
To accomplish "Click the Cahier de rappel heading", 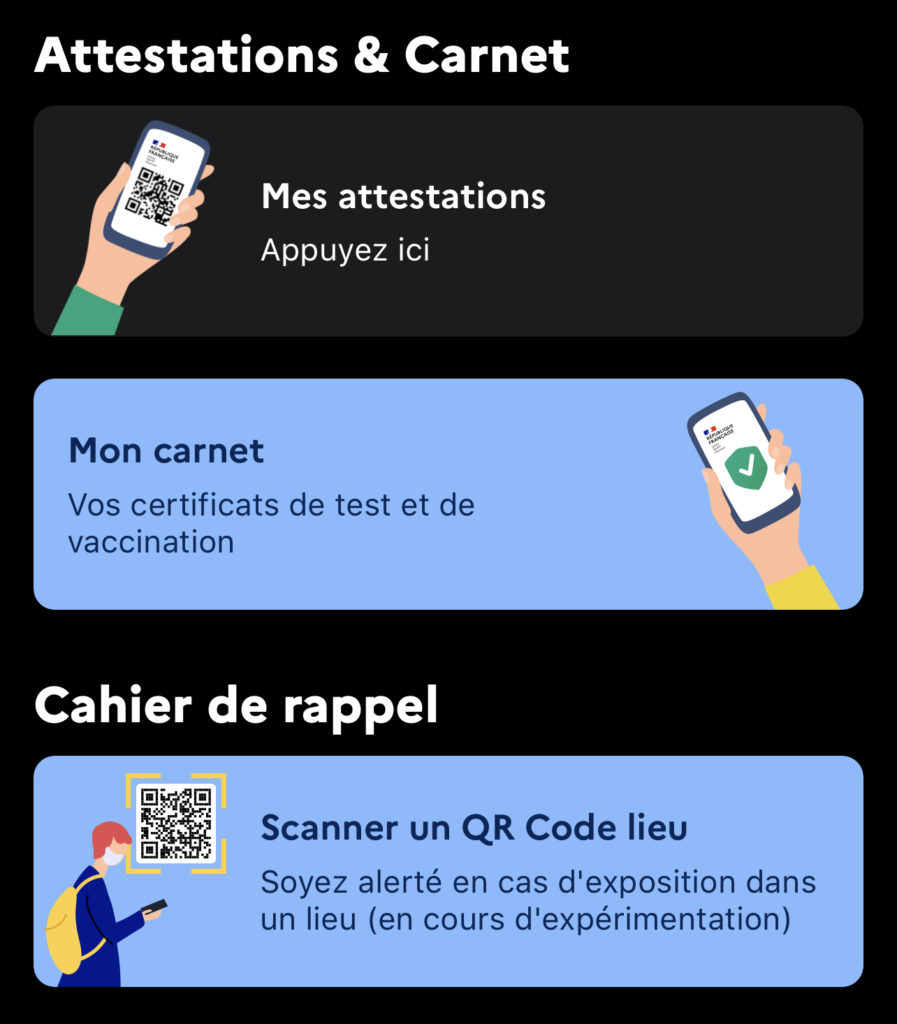I will click(237, 706).
